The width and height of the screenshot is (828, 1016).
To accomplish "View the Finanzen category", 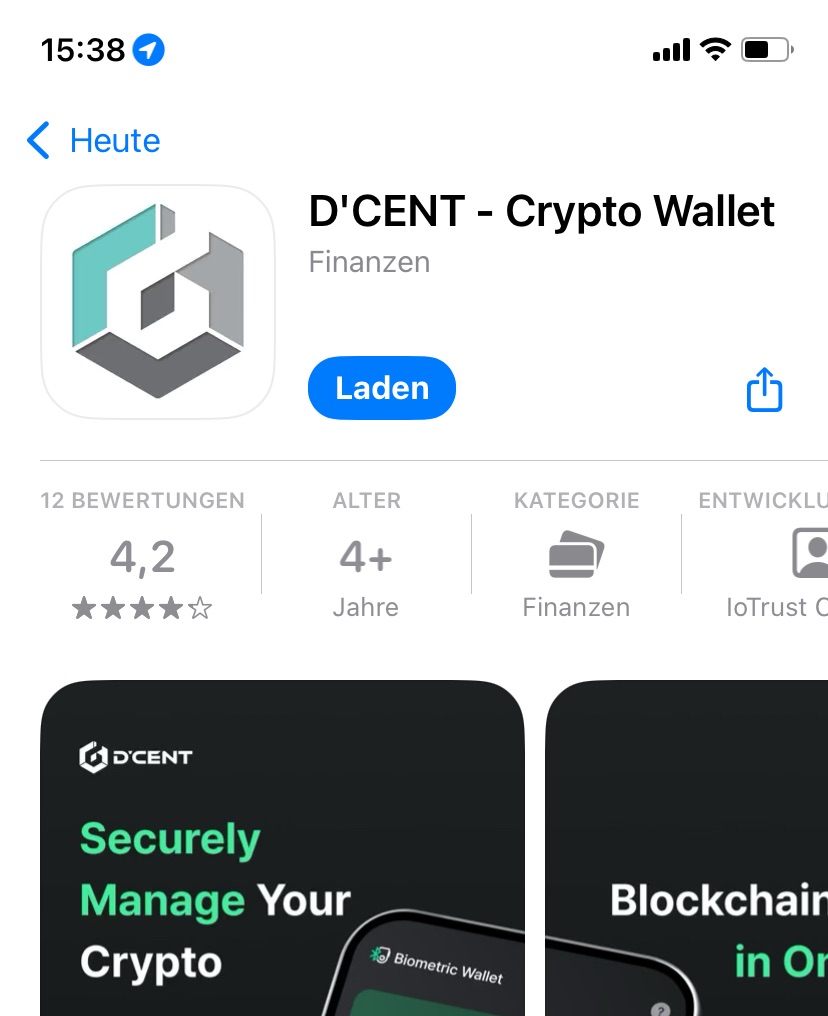I will 576,556.
